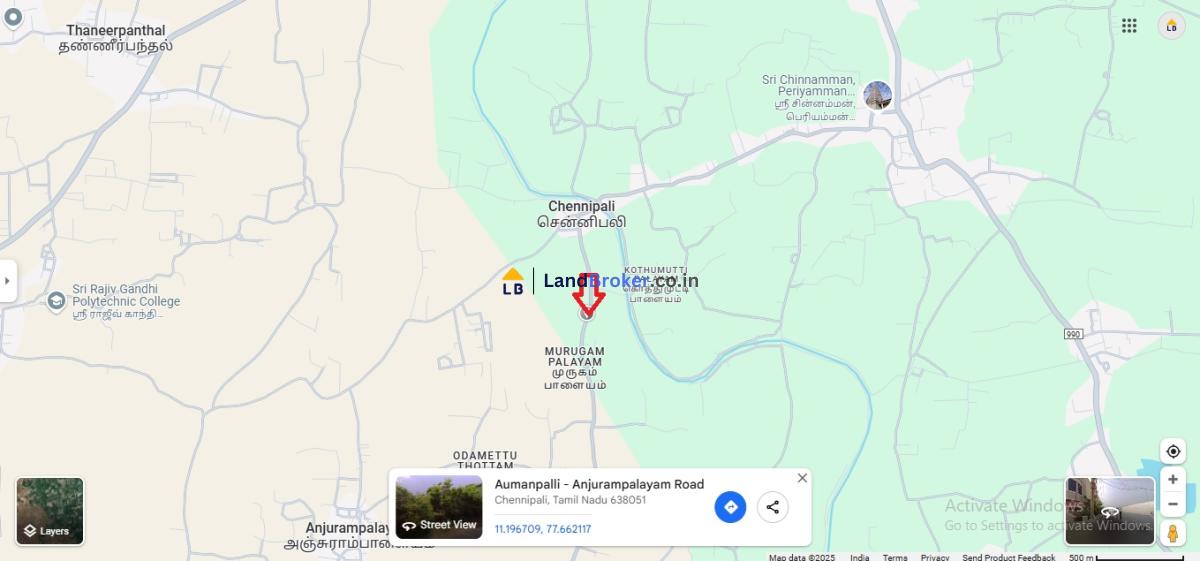Open the Google apps grid

(x=1129, y=26)
